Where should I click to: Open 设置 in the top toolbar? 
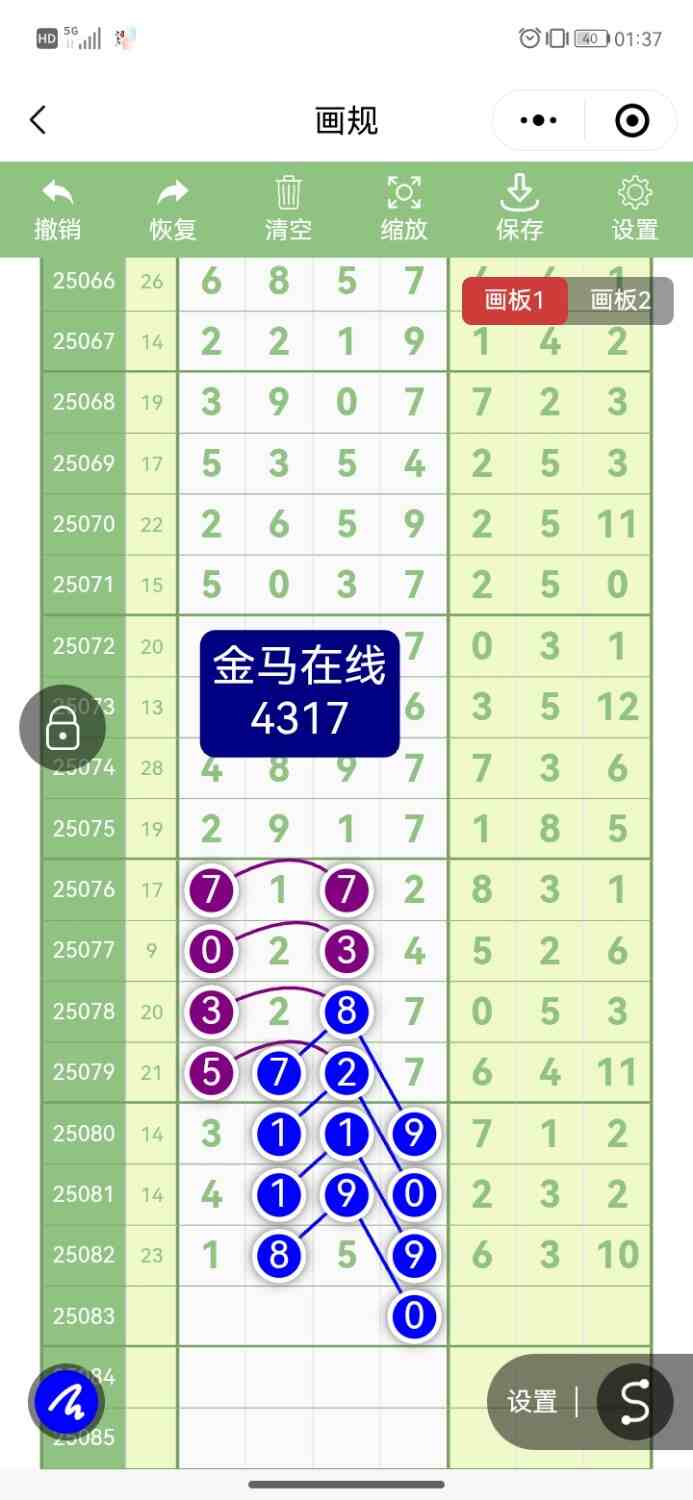pyautogui.click(x=635, y=209)
